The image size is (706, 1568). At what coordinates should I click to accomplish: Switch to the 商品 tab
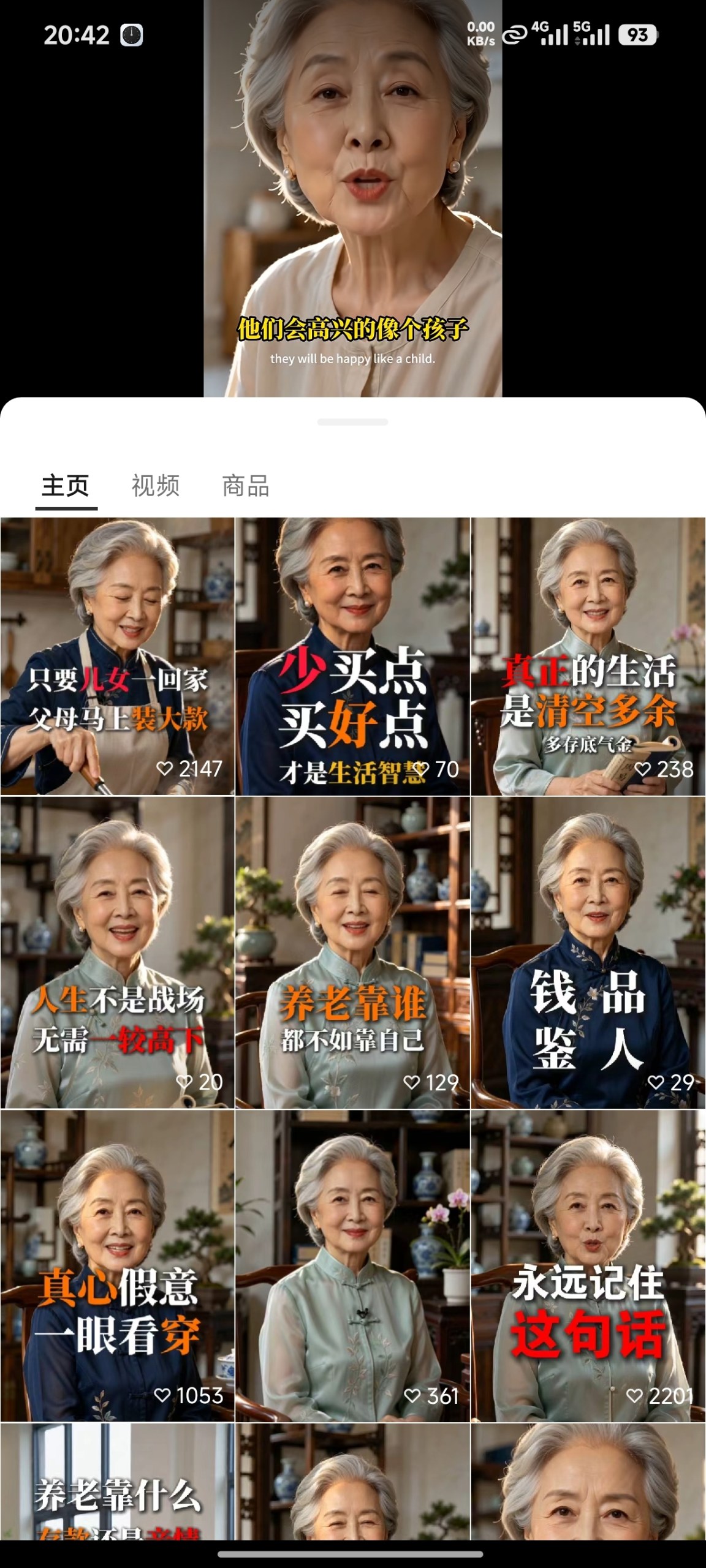pos(246,486)
